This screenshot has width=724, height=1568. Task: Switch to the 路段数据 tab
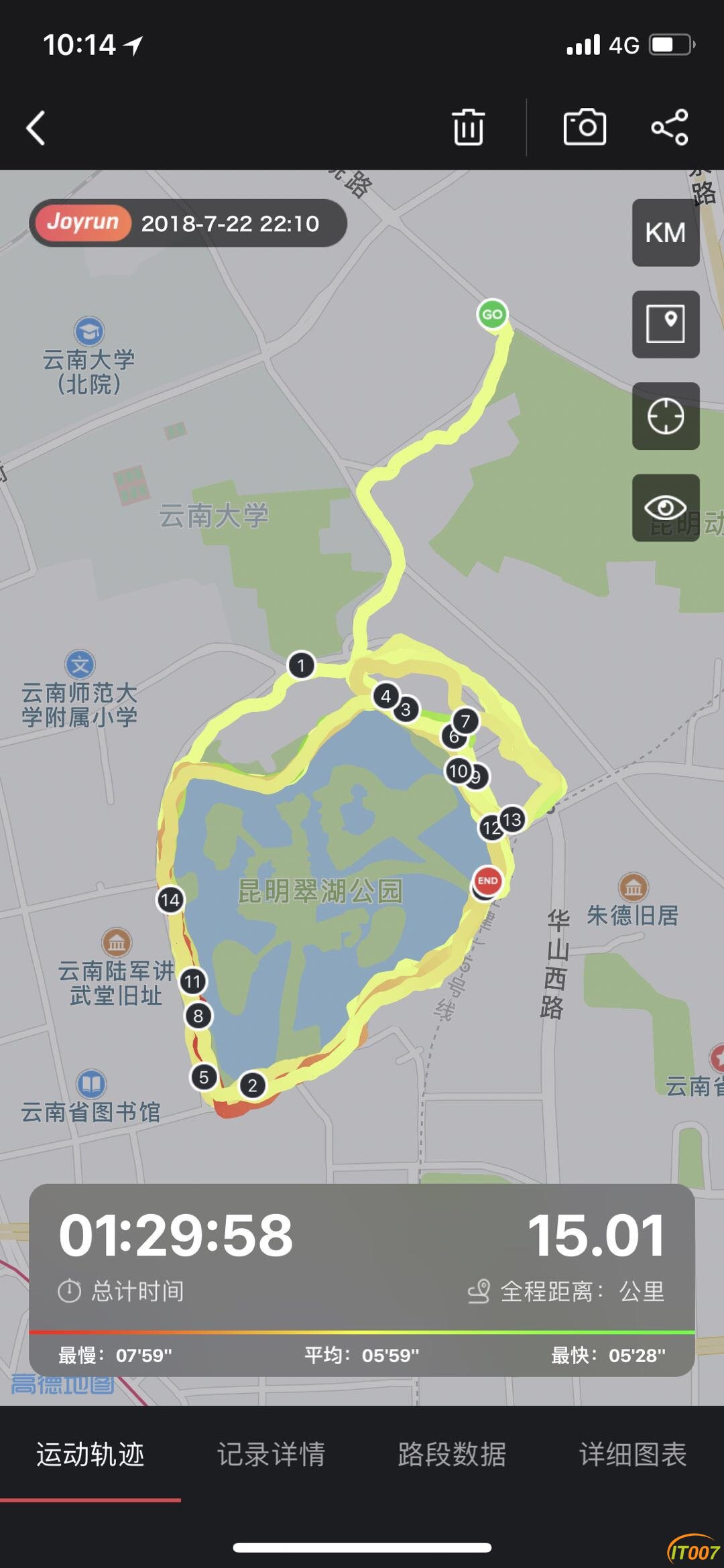pos(452,1454)
